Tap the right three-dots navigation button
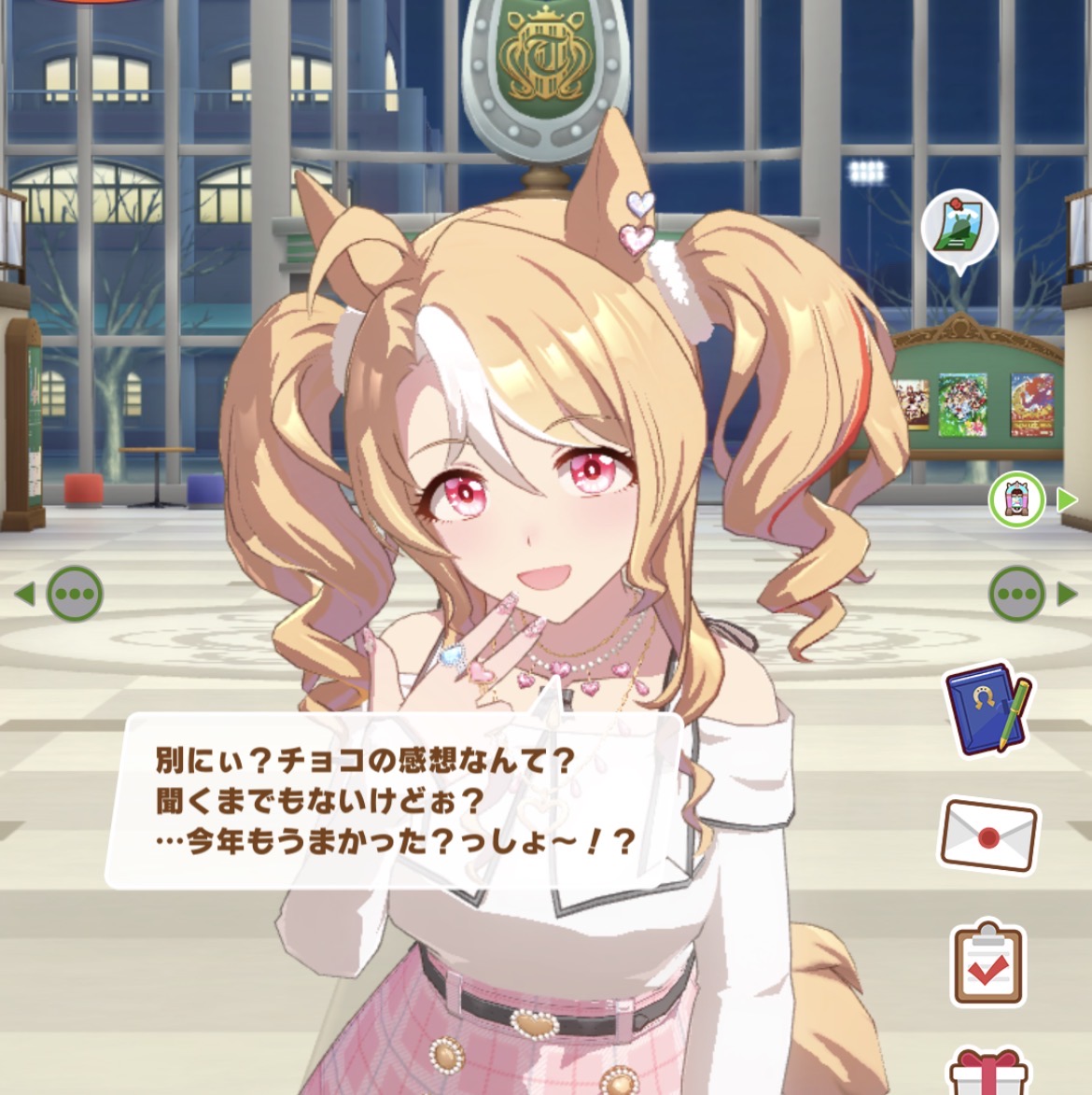Viewport: 1092px width, 1095px height. pyautogui.click(x=1017, y=594)
